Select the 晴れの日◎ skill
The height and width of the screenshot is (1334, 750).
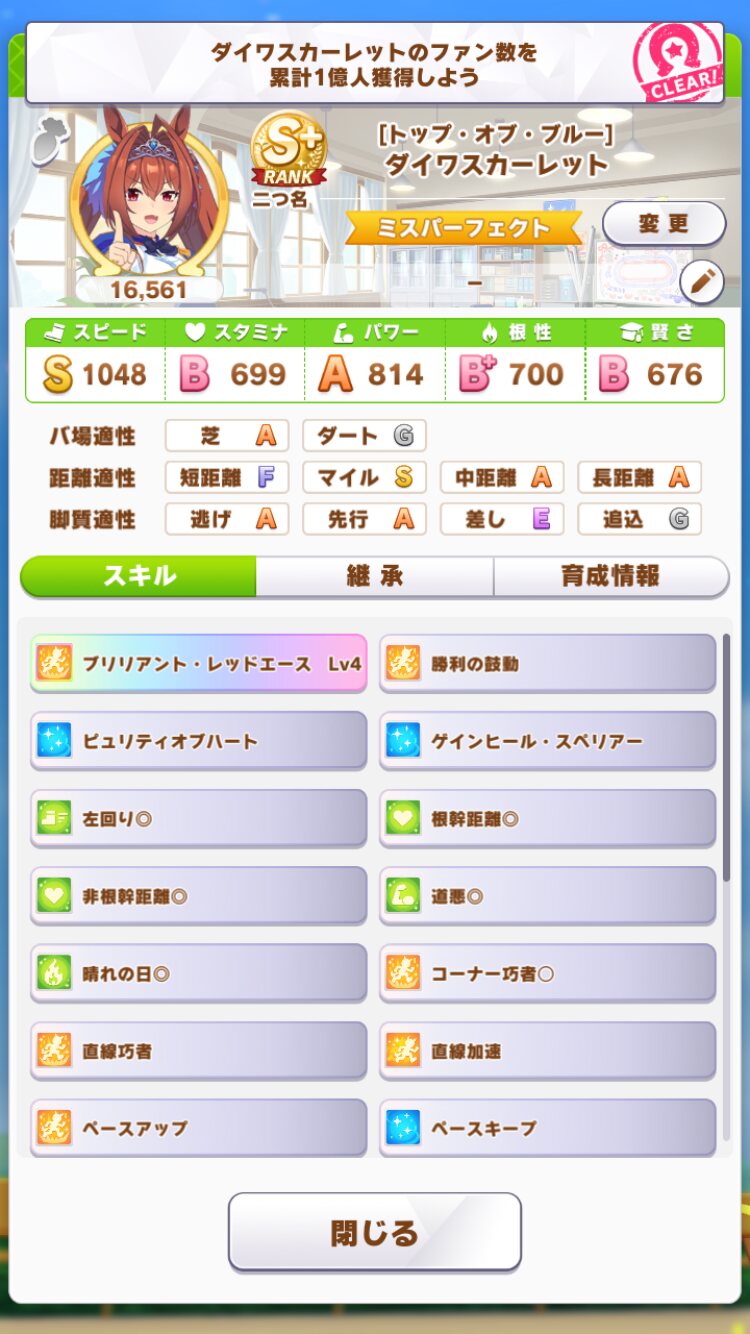coord(198,973)
